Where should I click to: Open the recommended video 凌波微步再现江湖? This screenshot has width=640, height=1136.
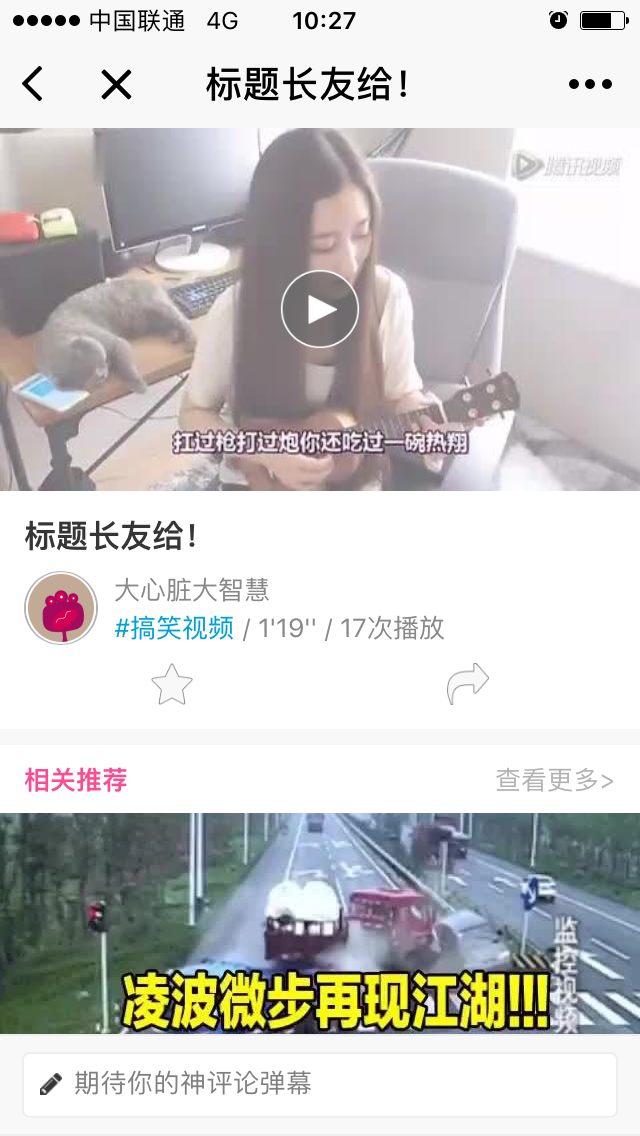[x=320, y=922]
